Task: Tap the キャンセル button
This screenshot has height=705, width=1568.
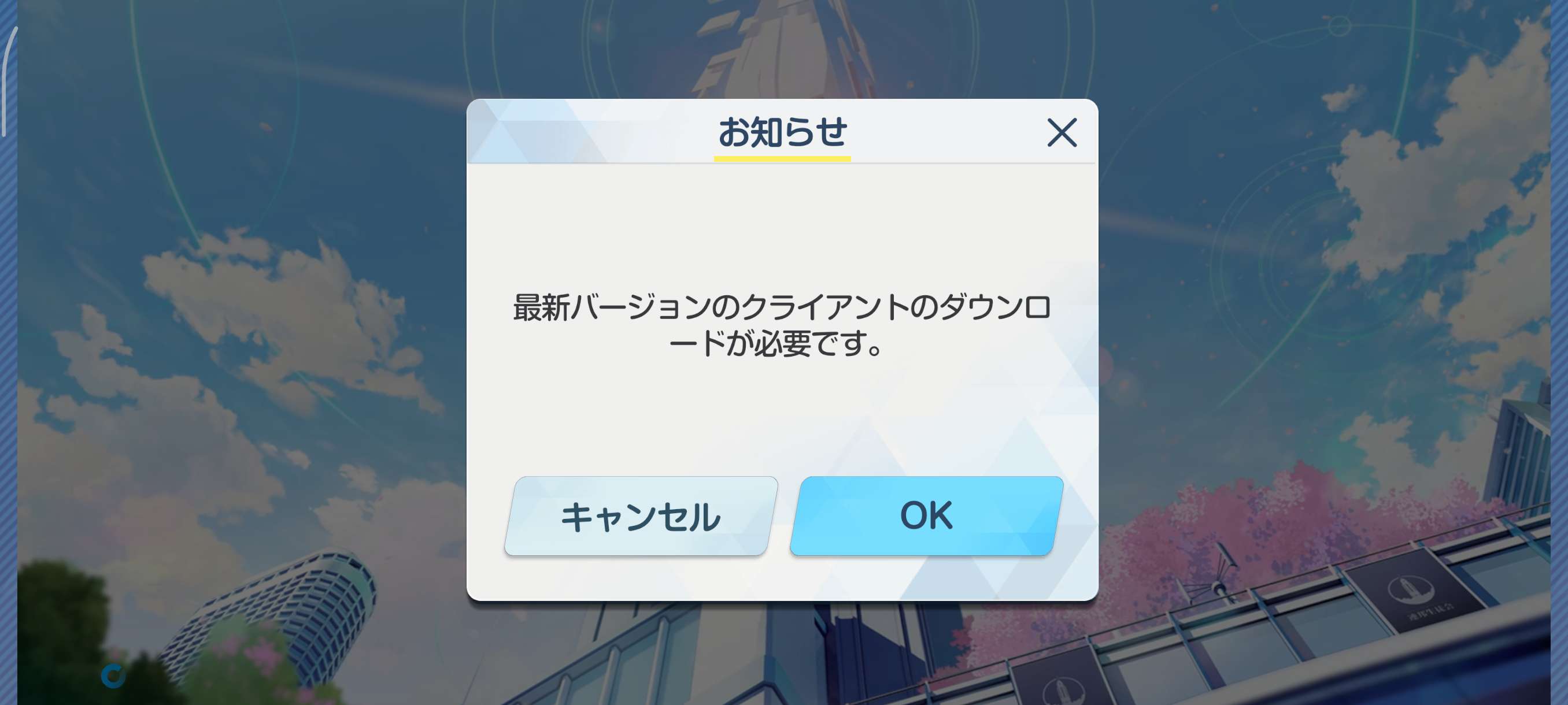Action: click(641, 516)
